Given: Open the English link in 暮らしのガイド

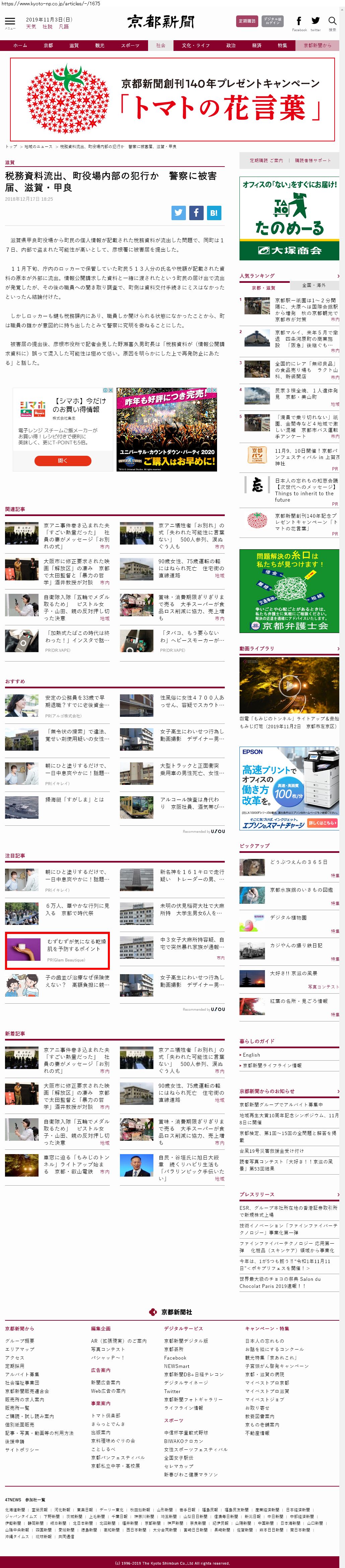Looking at the screenshot, I should [x=251, y=1055].
